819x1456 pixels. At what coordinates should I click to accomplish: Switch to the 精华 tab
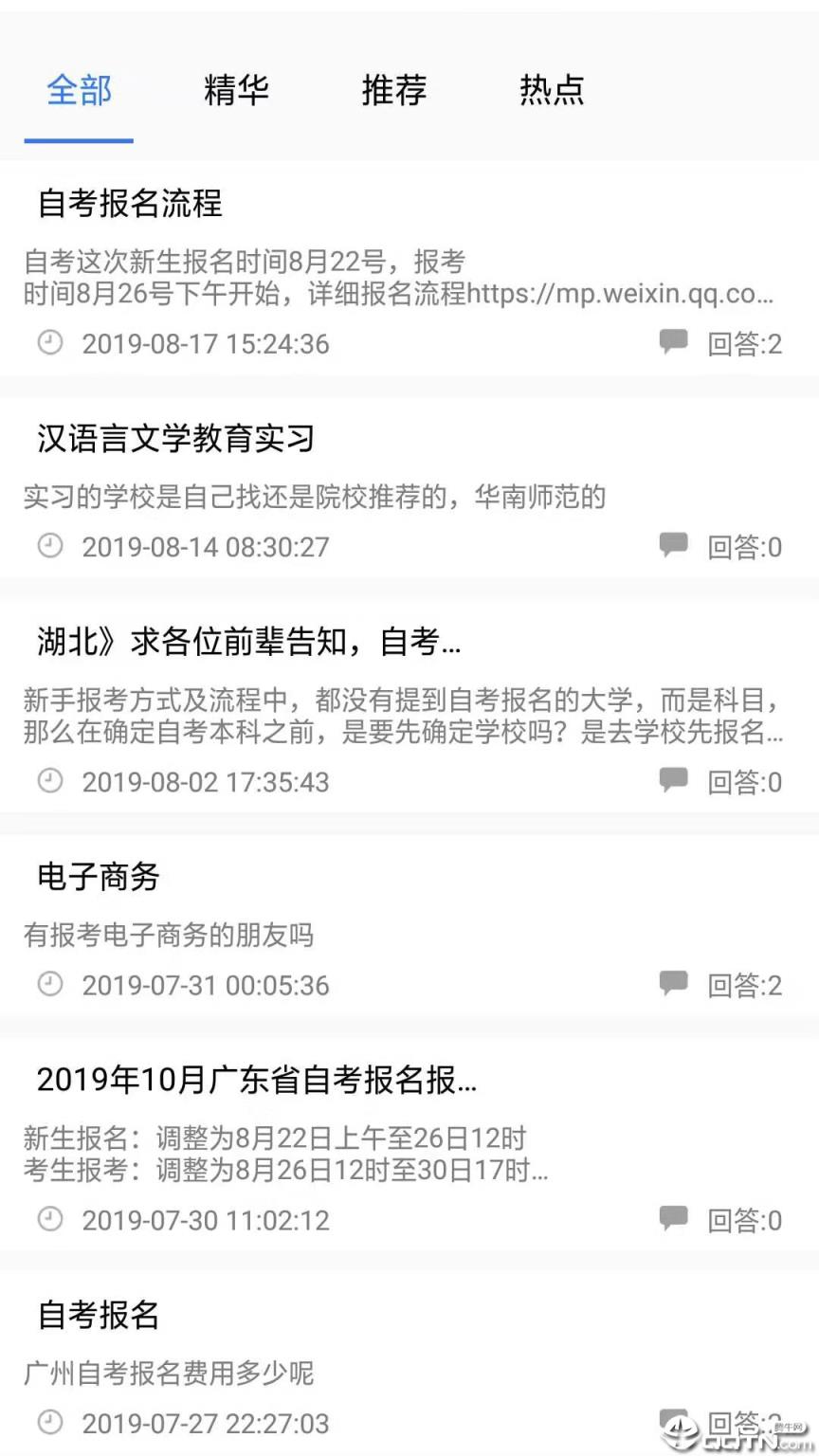[236, 90]
